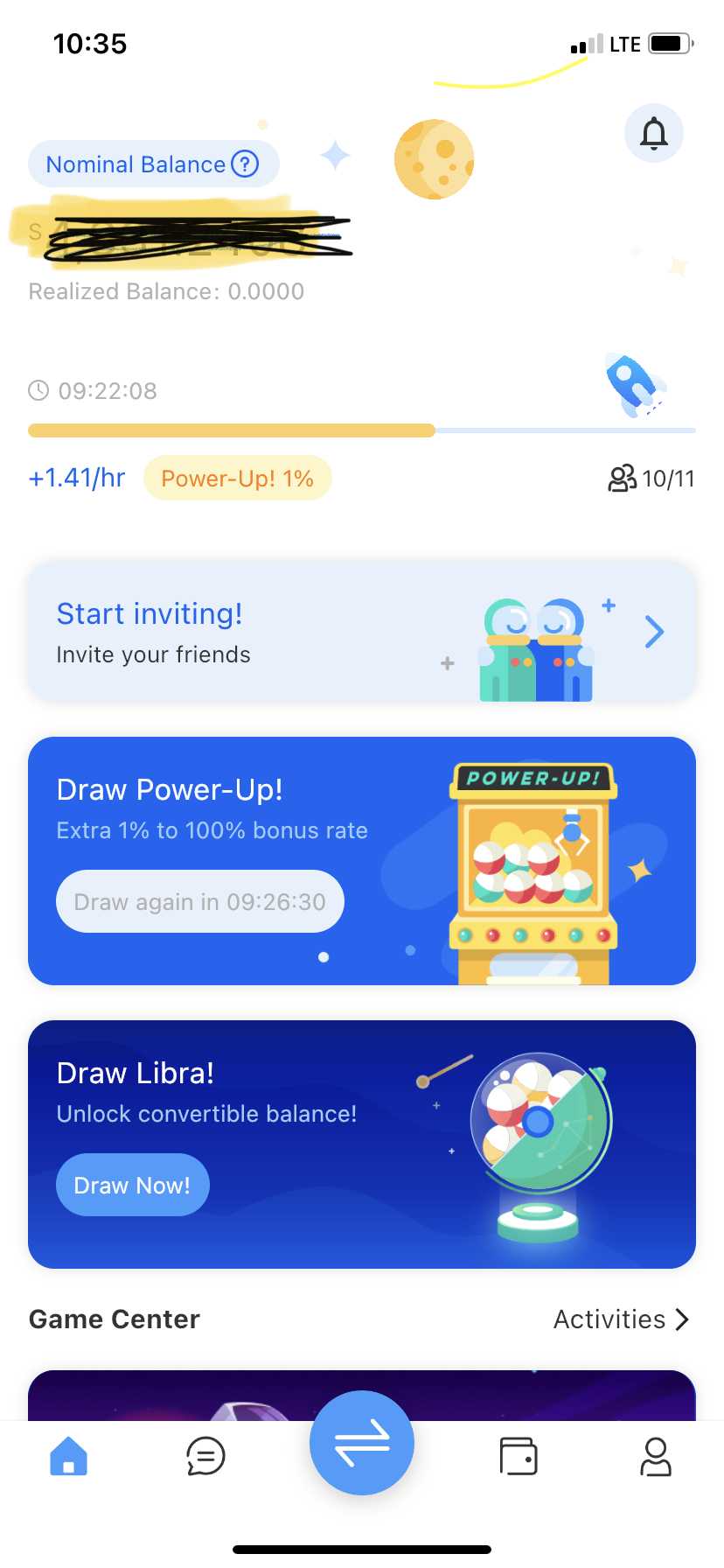Switch to the chat messages tab
Image resolution: width=724 pixels, height=1568 pixels.
[x=205, y=1457]
